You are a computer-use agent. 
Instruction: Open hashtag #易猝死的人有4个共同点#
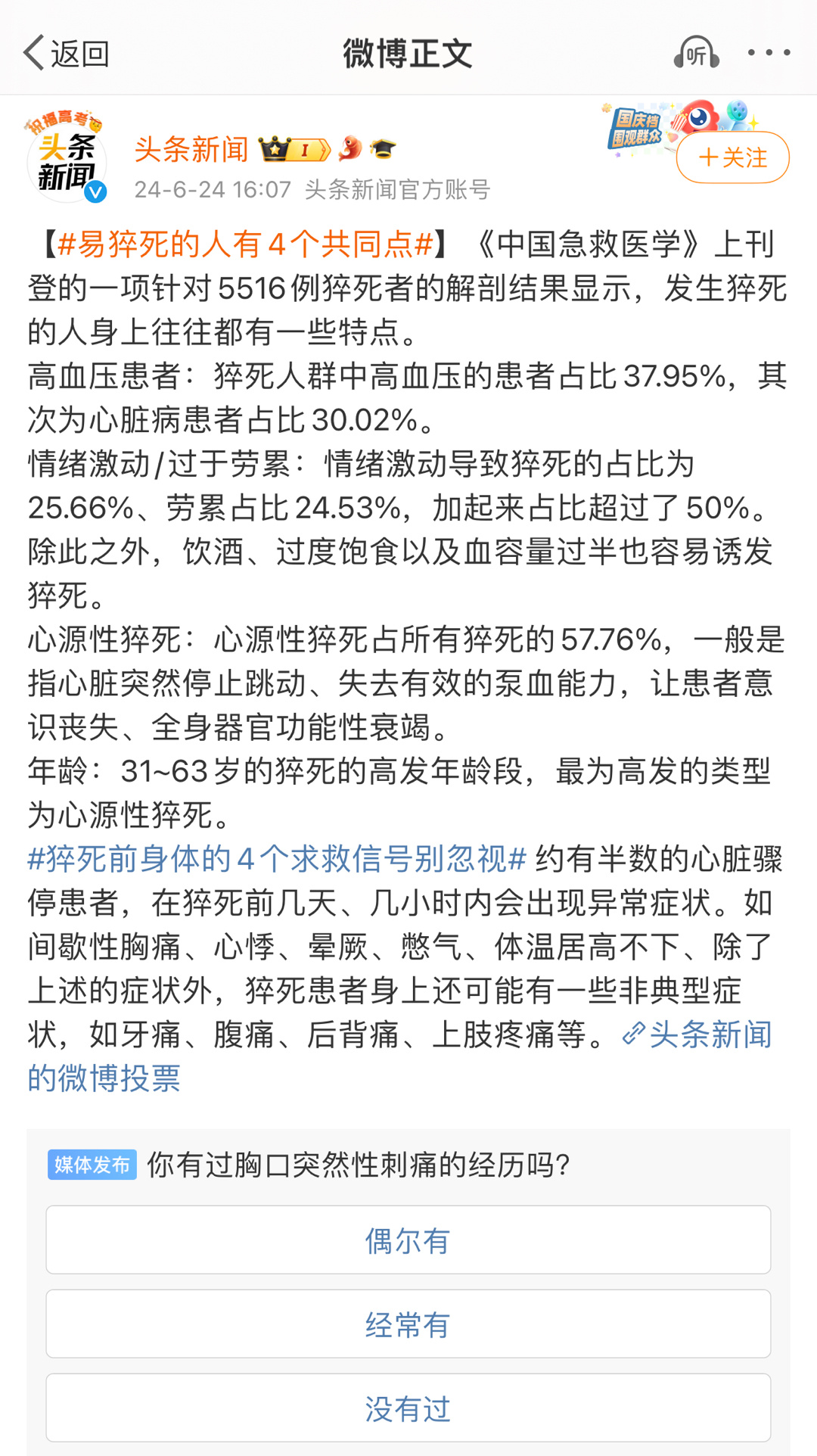[x=245, y=244]
